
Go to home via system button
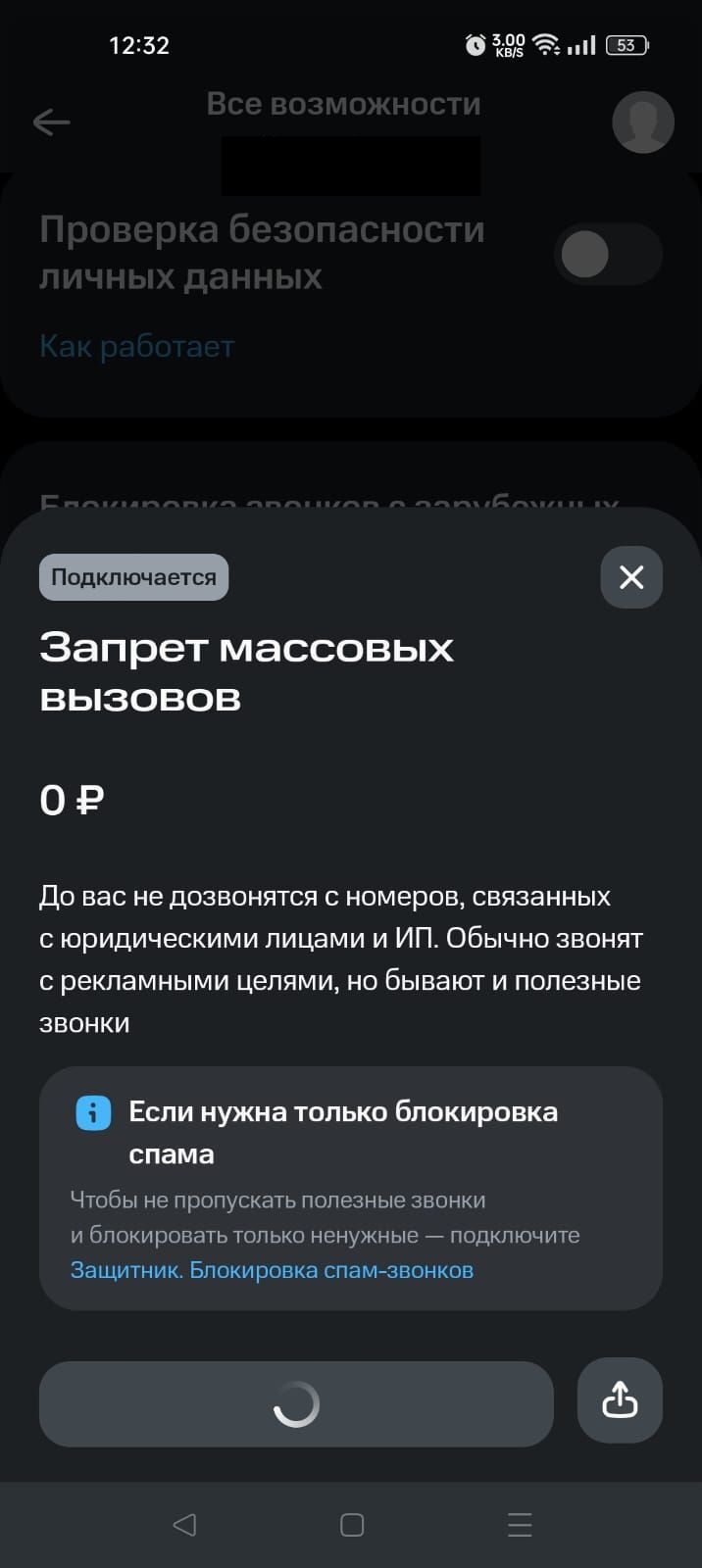[x=352, y=1524]
